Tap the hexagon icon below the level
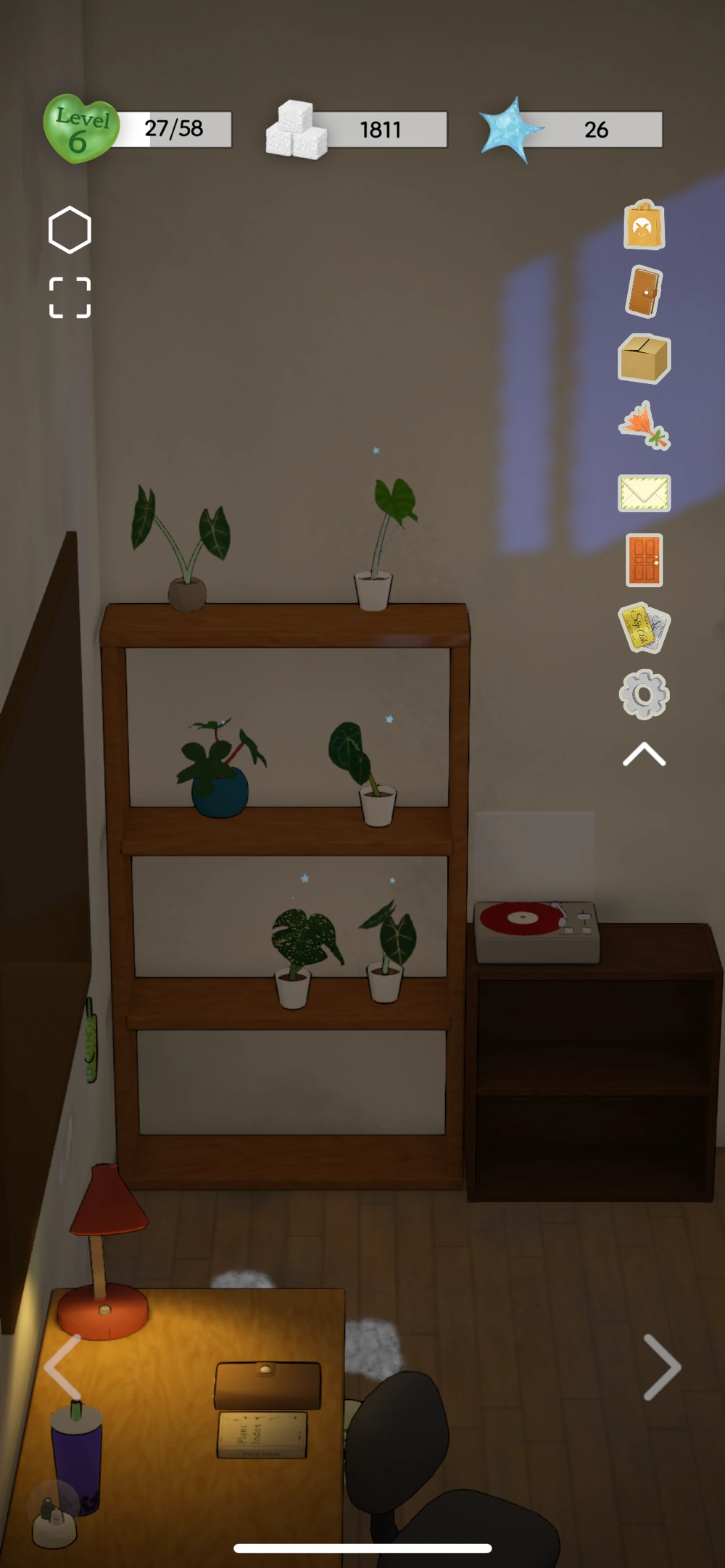The height and width of the screenshot is (1568, 725). coord(70,230)
